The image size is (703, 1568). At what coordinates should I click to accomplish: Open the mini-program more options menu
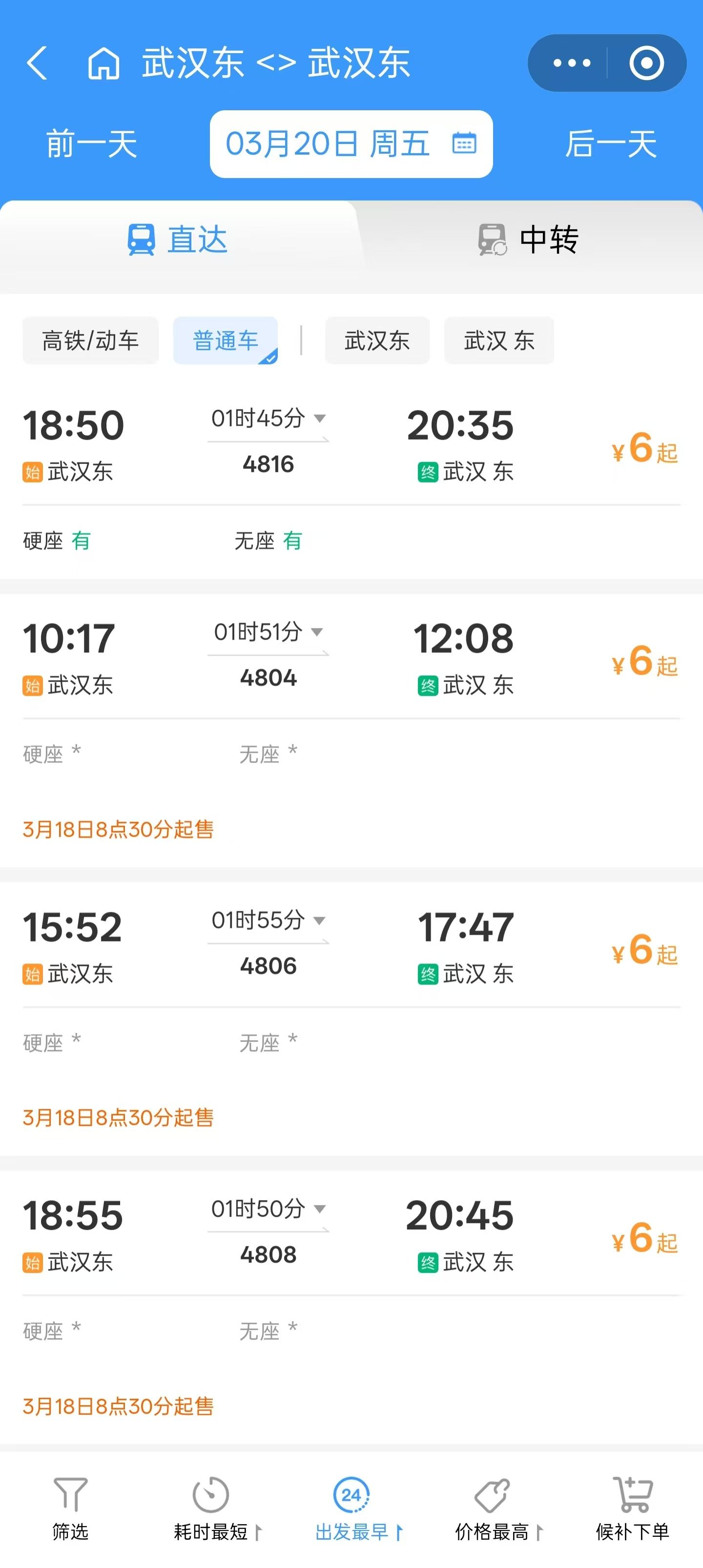click(571, 63)
